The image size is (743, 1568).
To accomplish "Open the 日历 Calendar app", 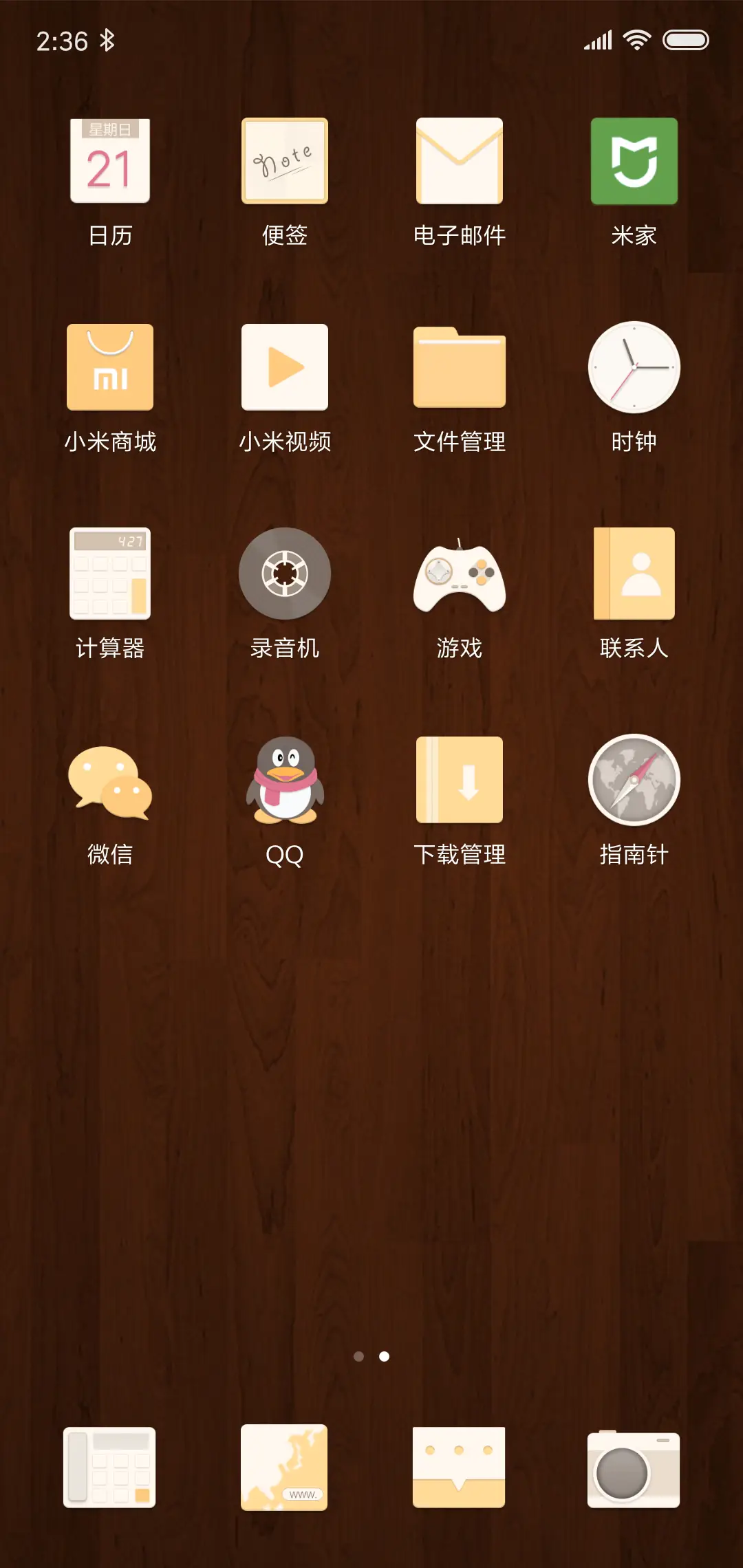I will pyautogui.click(x=109, y=162).
